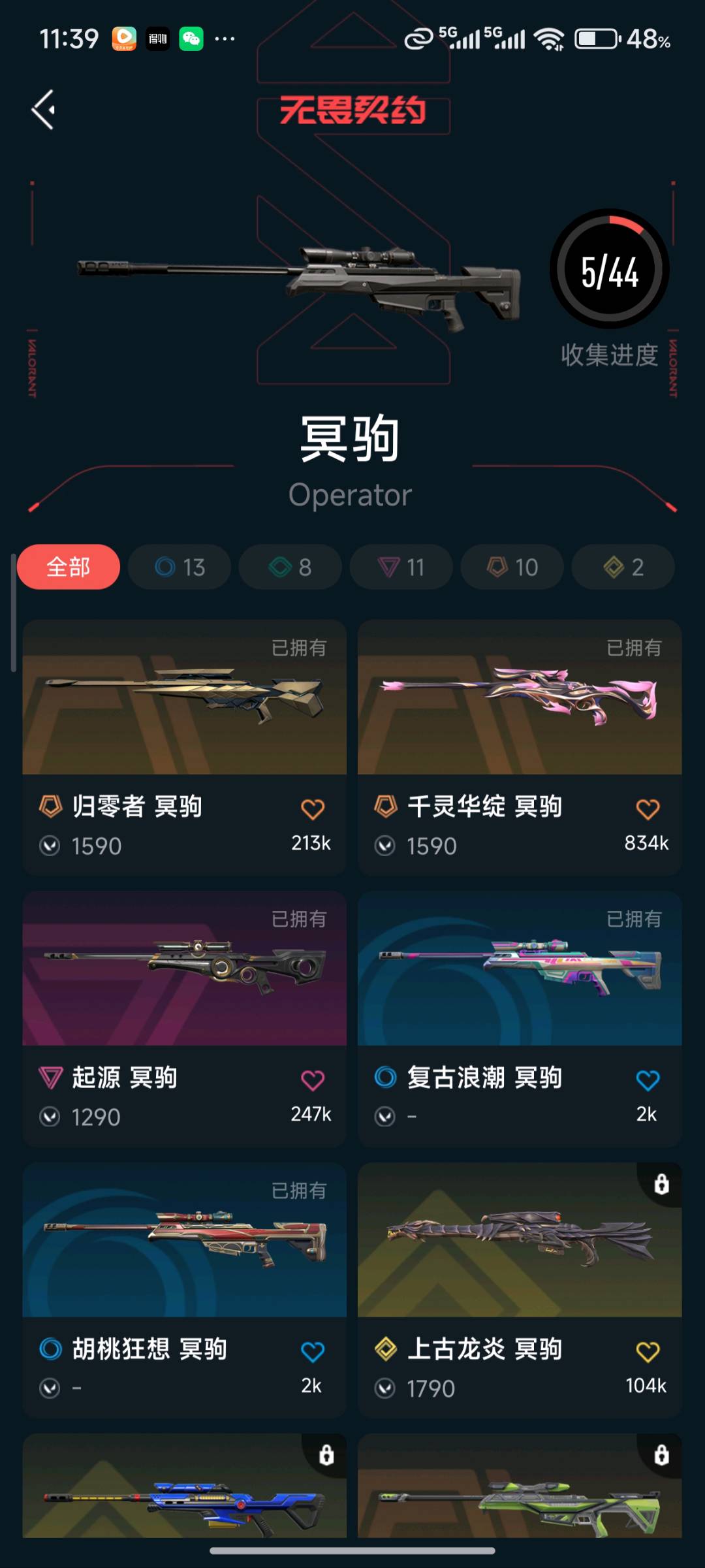Open the 复古浪潮 冥驹 skin card
The height and width of the screenshot is (1568, 705).
[520, 970]
